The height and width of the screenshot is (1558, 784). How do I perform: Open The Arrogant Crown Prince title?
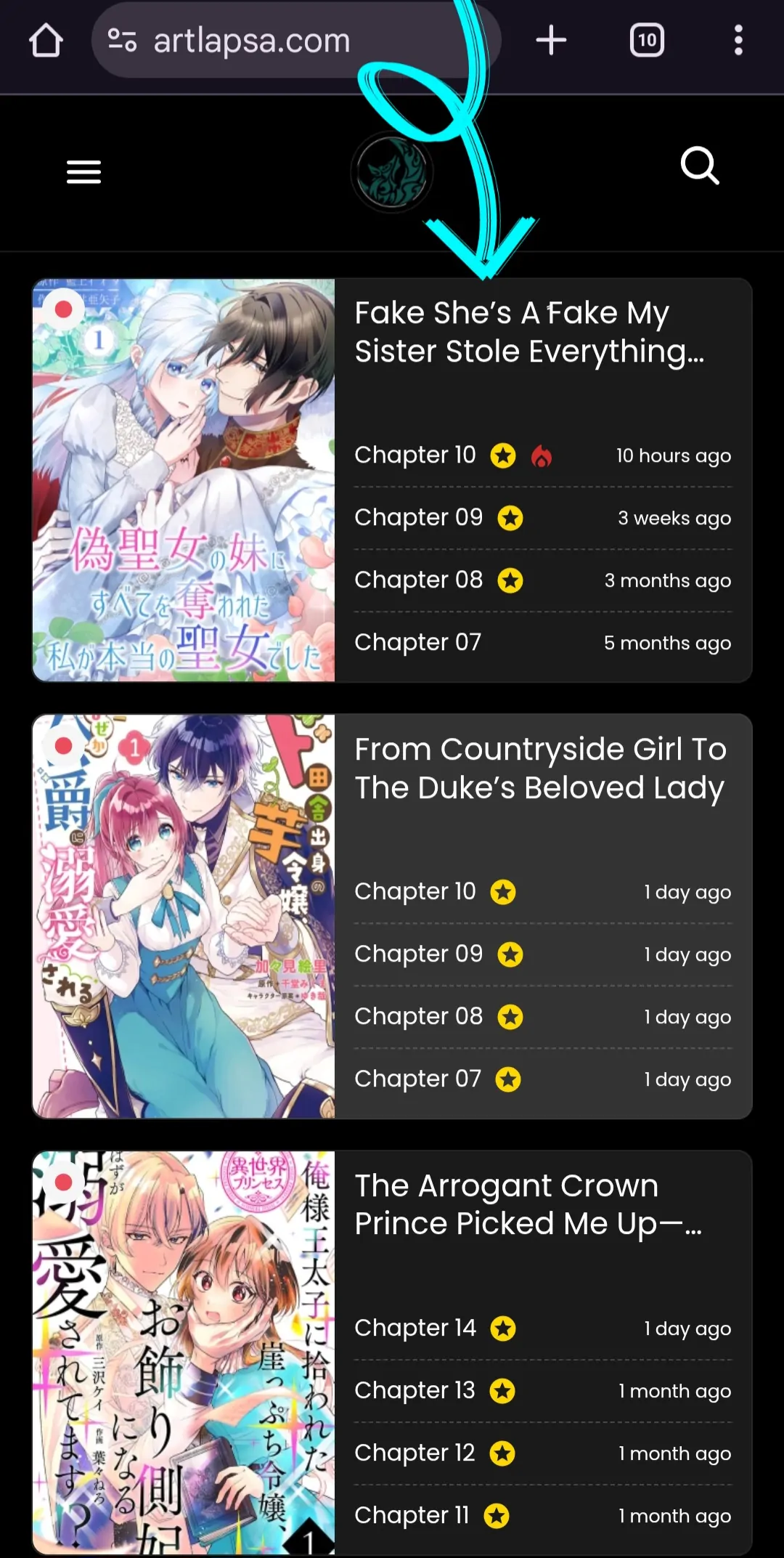click(528, 1205)
